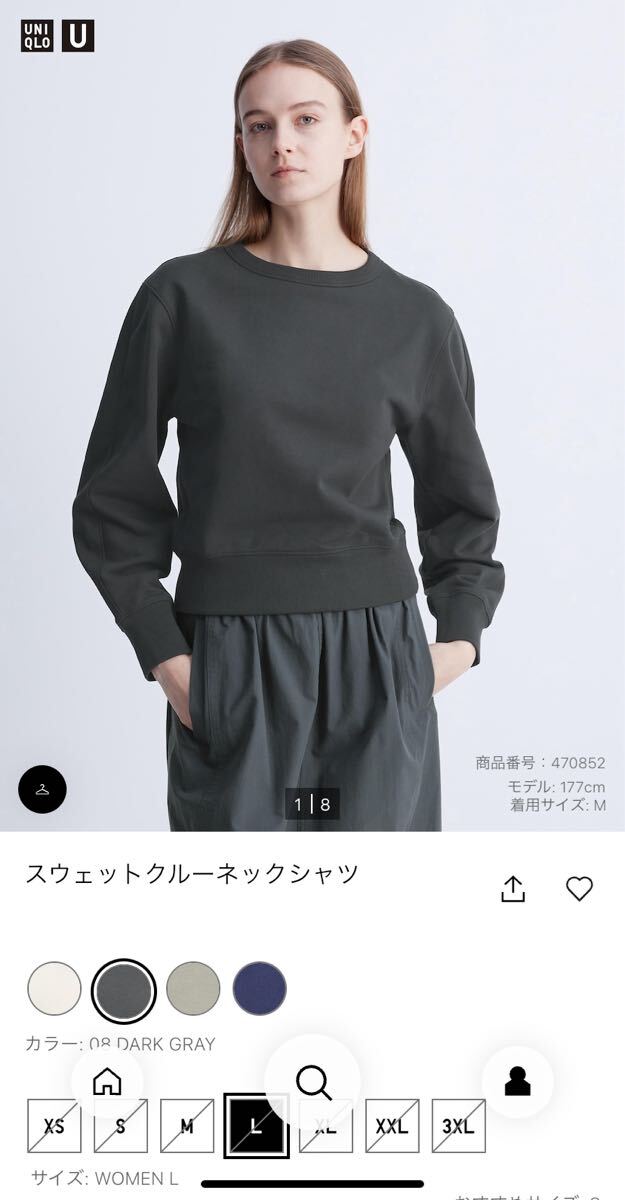Viewport: 625px width, 1200px height.
Task: Select size XS
Action: click(54, 1126)
